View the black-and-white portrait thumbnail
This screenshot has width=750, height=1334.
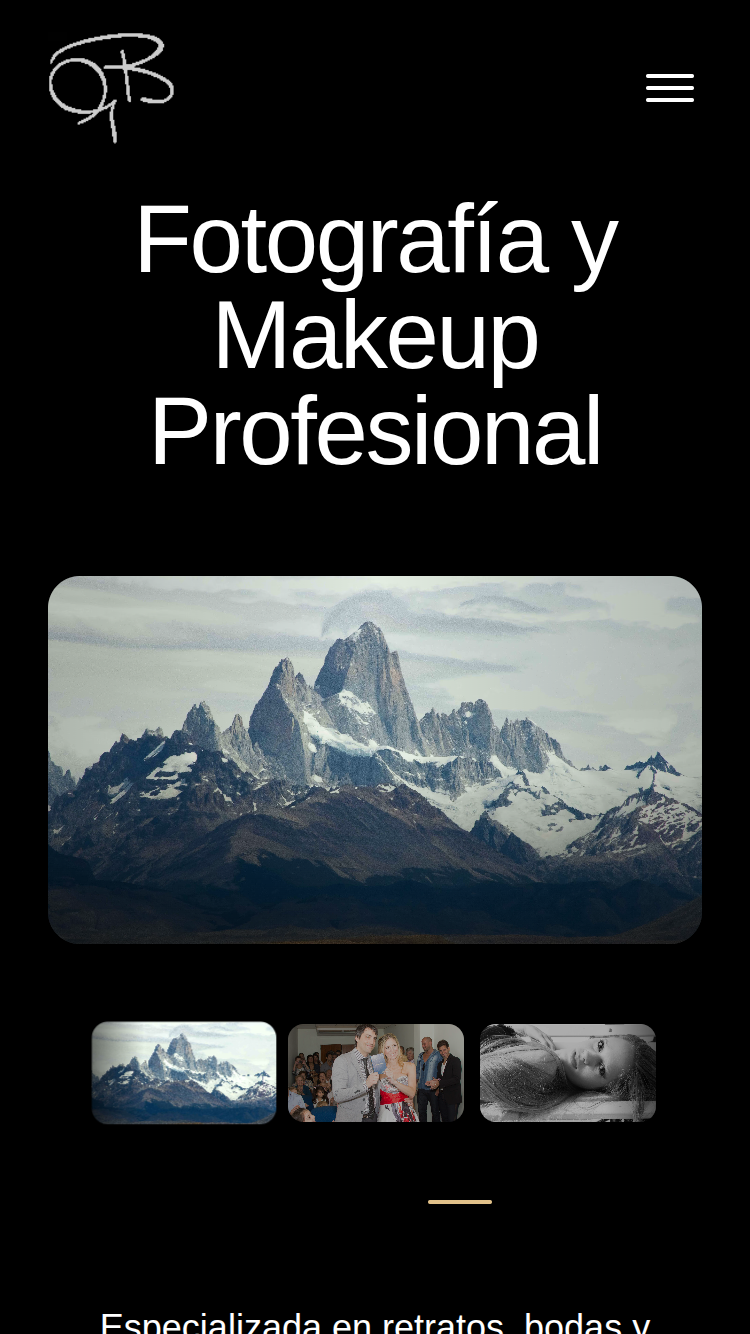[568, 1072]
